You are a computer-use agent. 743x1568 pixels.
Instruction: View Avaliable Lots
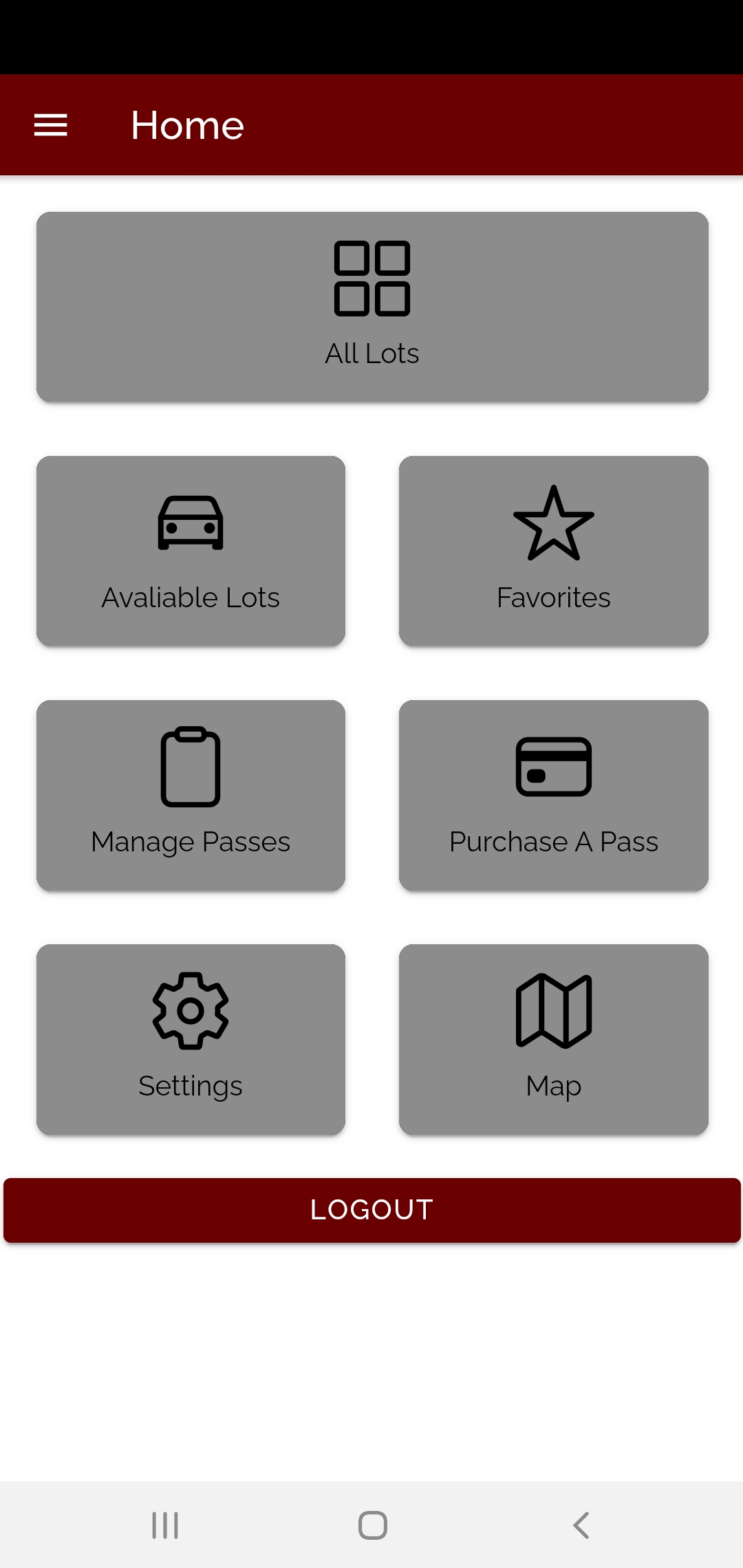coord(191,551)
